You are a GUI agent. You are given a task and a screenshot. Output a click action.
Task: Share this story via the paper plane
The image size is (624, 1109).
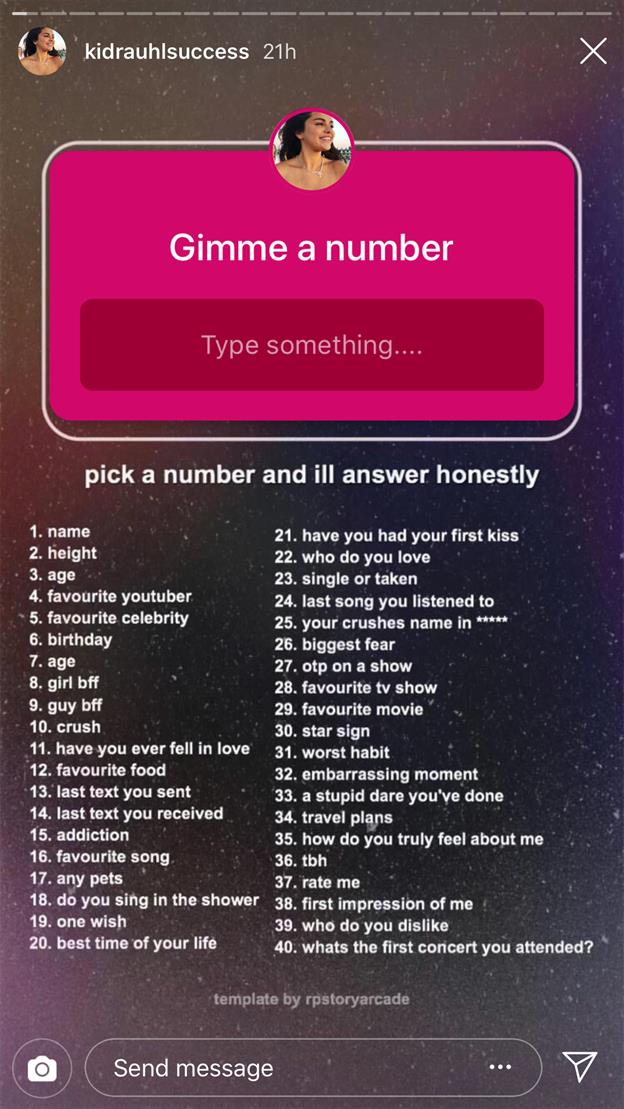[579, 1066]
